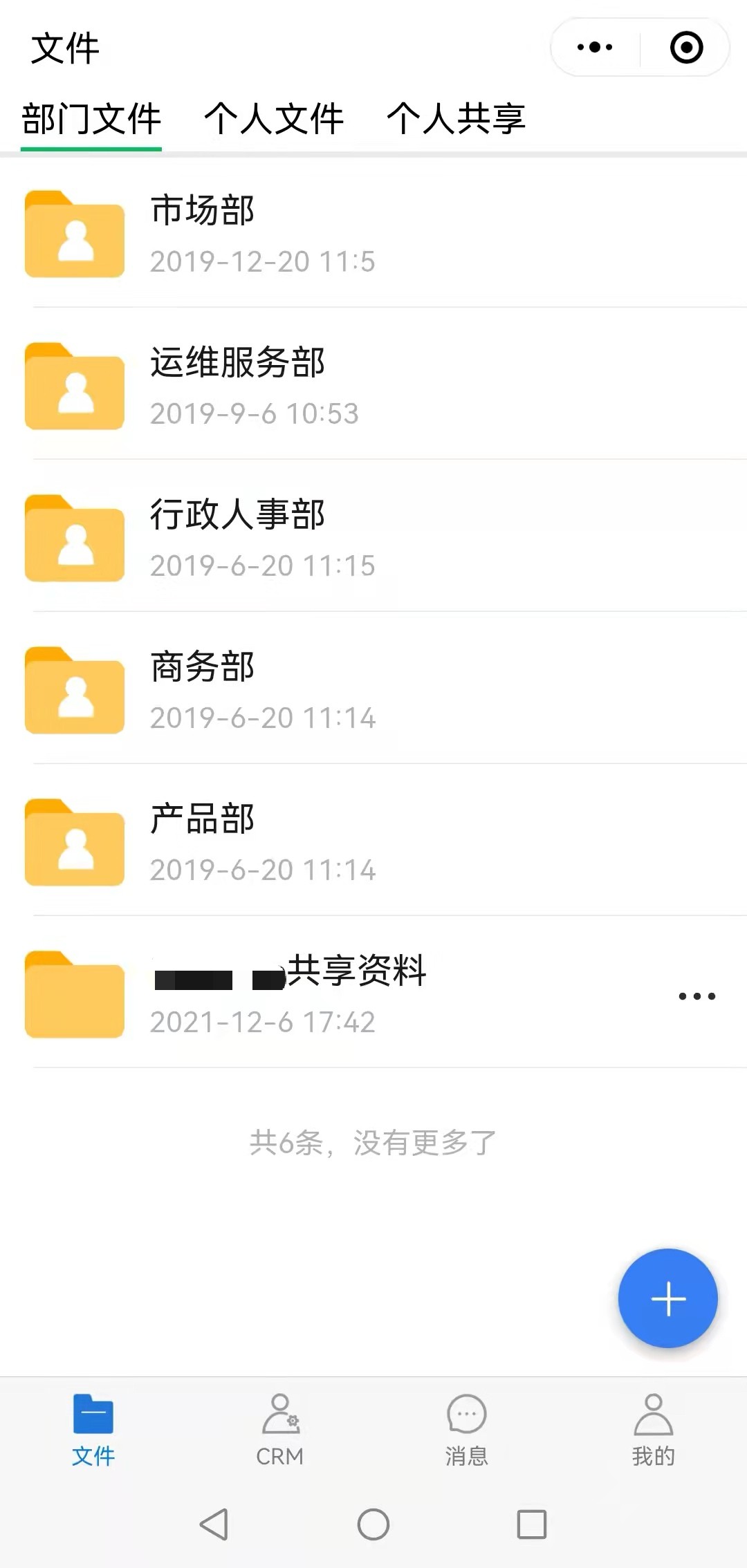This screenshot has height=1568, width=747.
Task: Open the 共享资料 folder
Action: (332, 992)
